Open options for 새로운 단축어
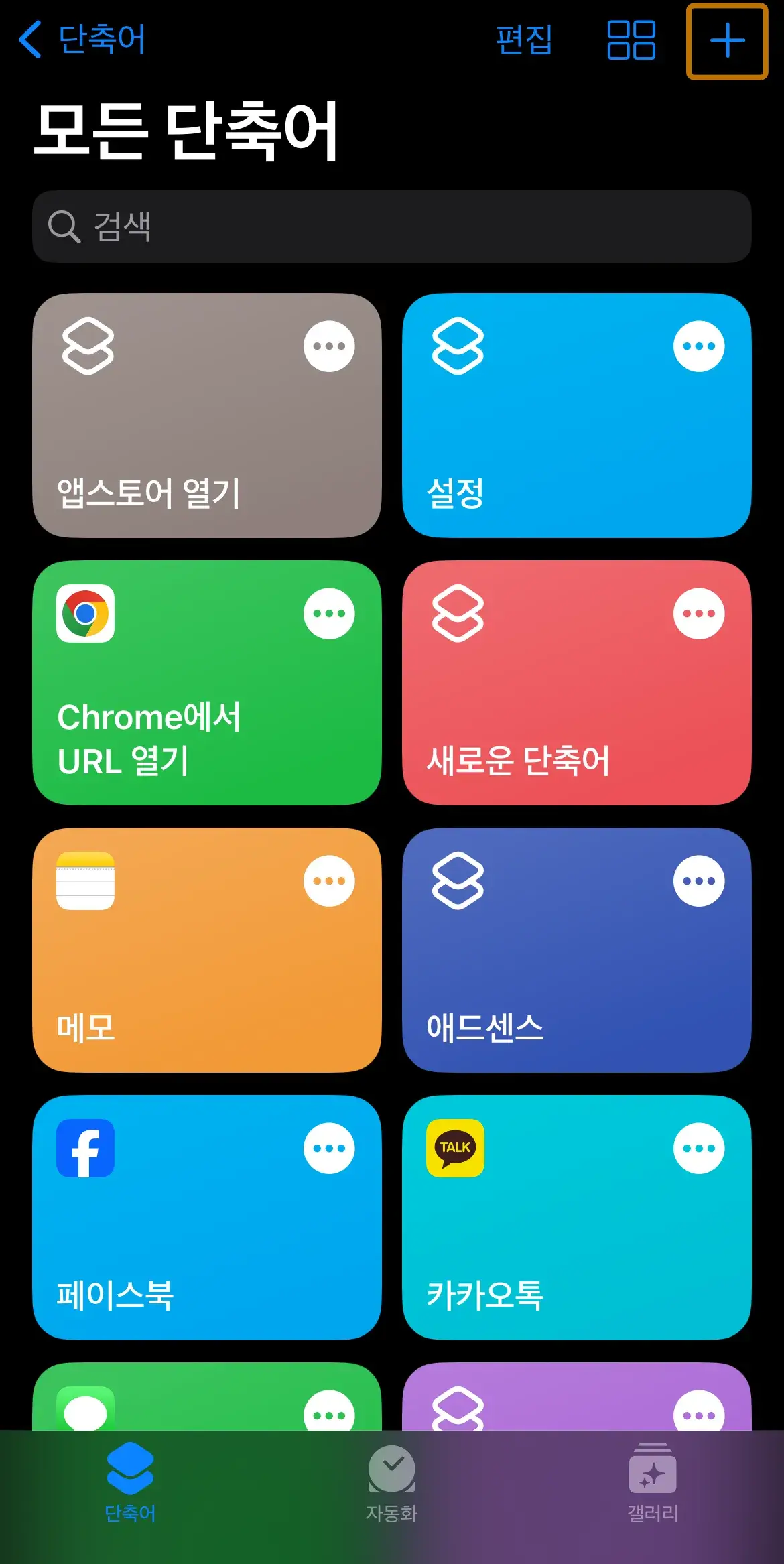 (699, 614)
